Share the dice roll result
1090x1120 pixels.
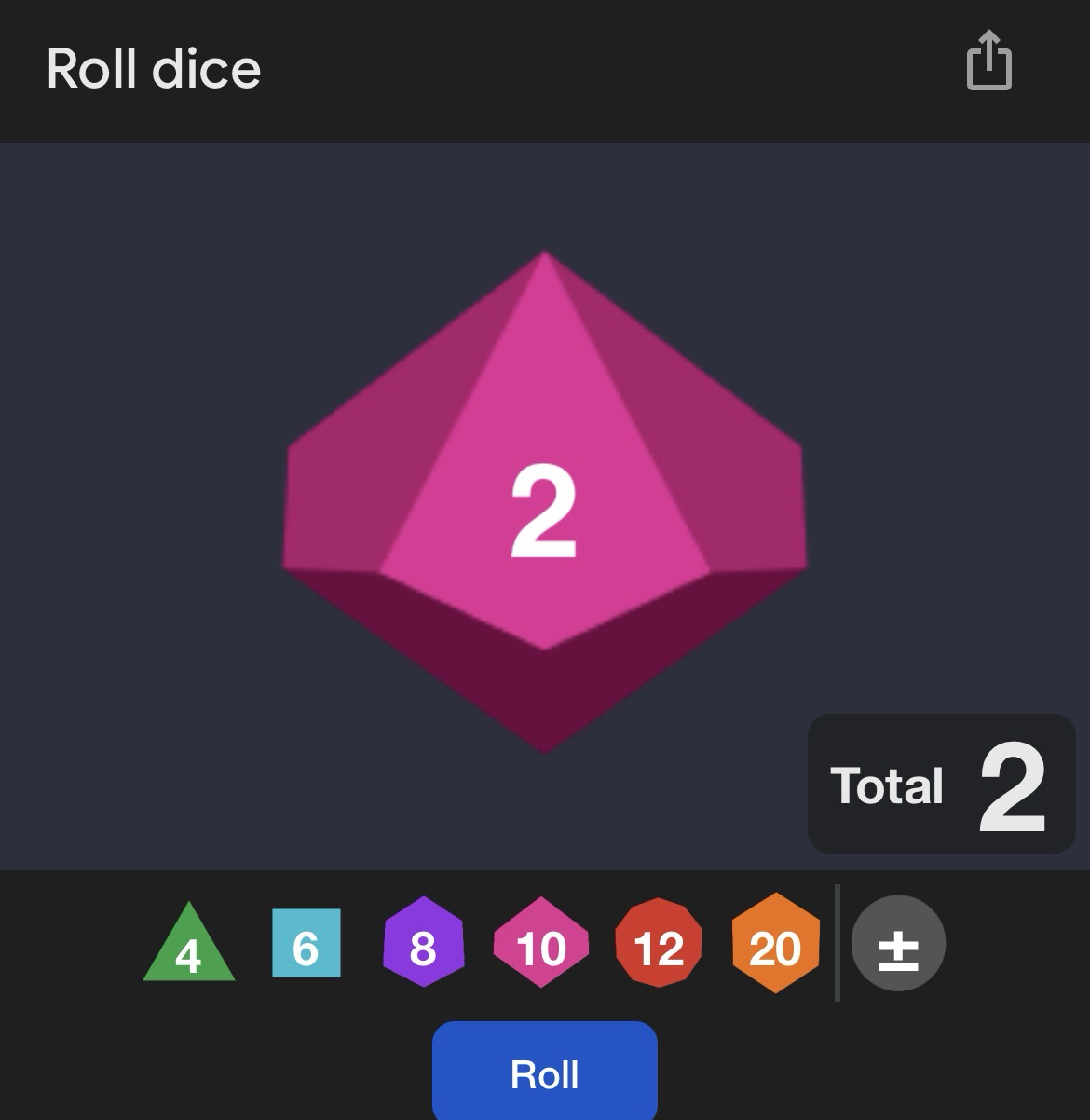(x=988, y=61)
